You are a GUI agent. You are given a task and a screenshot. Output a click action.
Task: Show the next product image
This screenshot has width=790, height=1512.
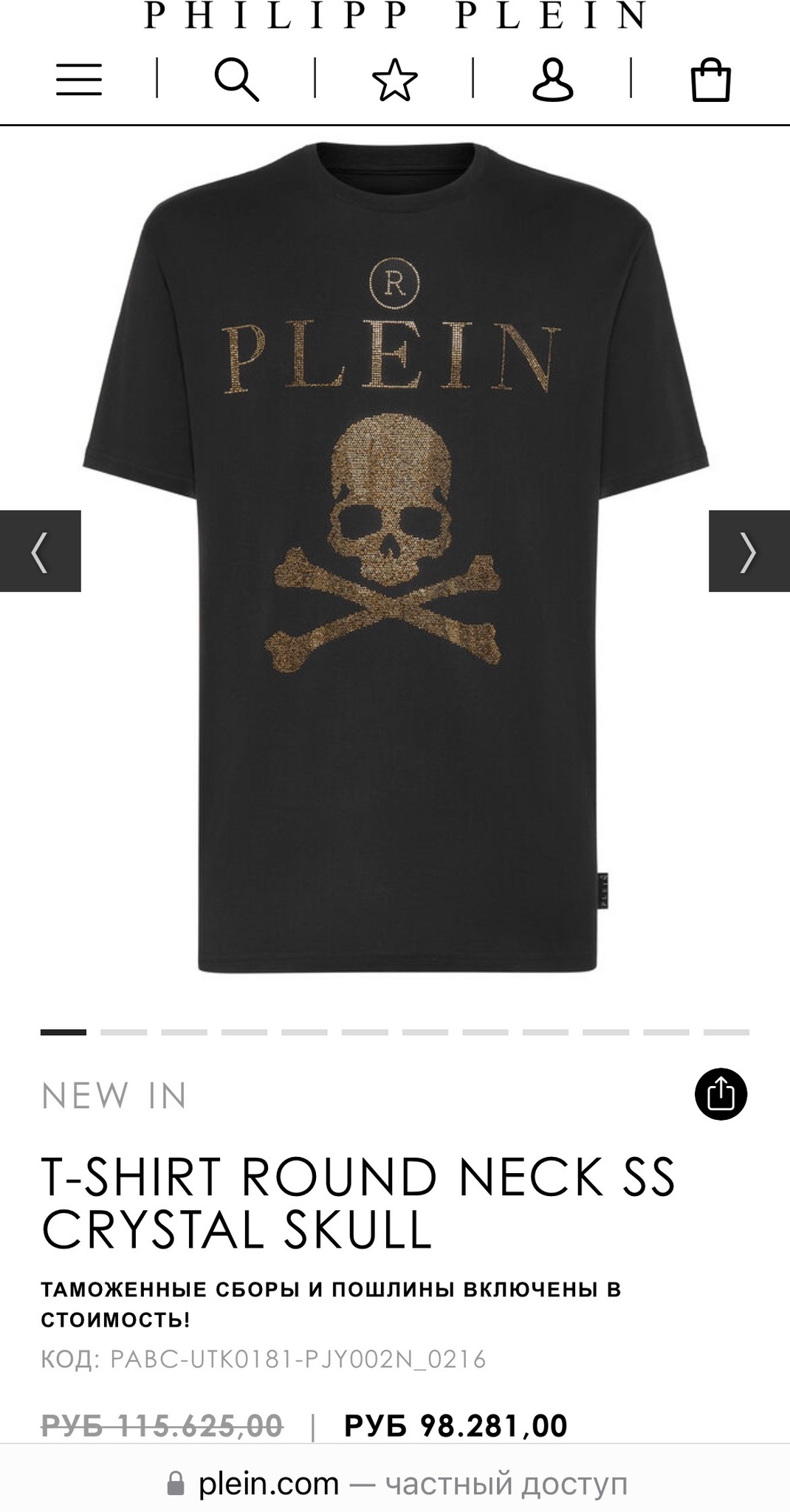(749, 551)
